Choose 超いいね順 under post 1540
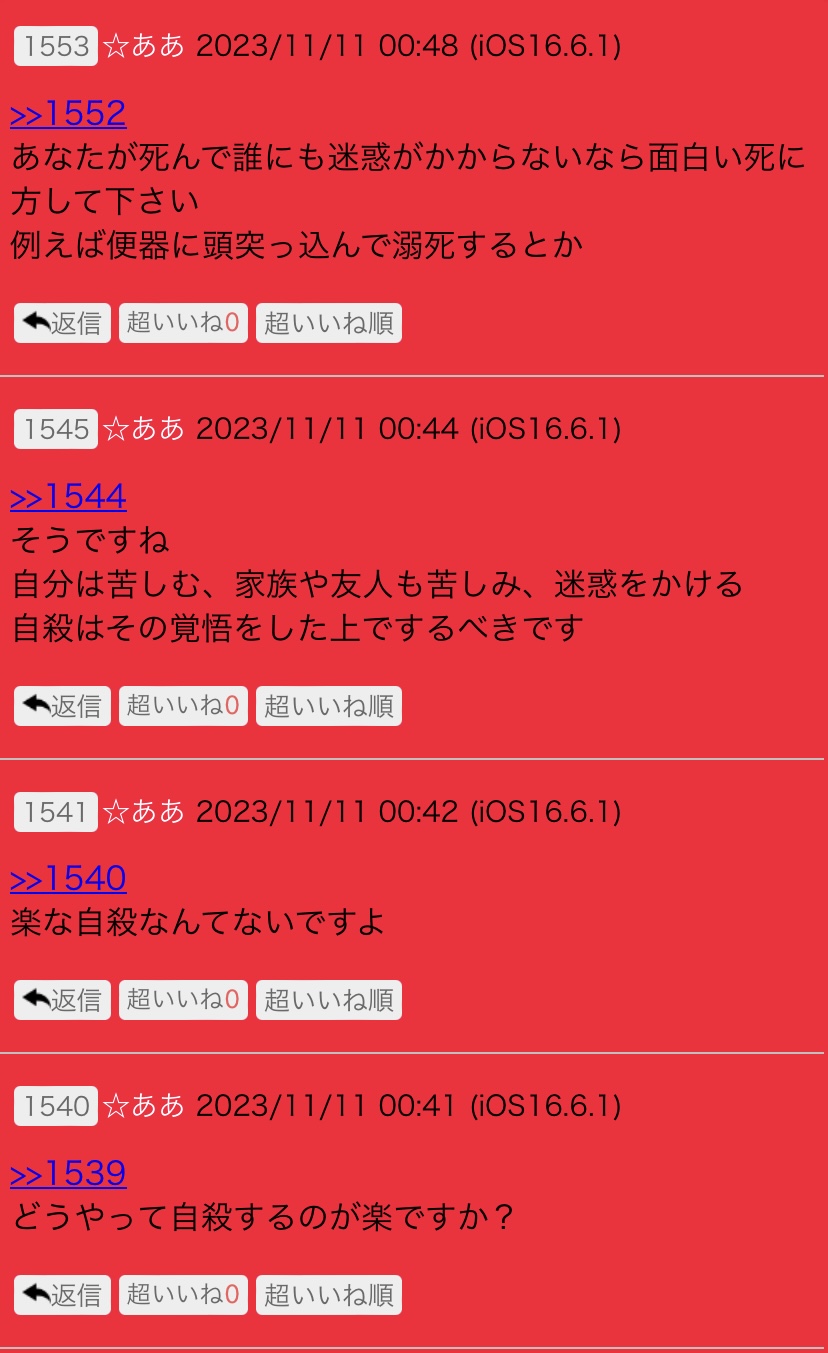The image size is (828, 1353). click(x=329, y=1295)
